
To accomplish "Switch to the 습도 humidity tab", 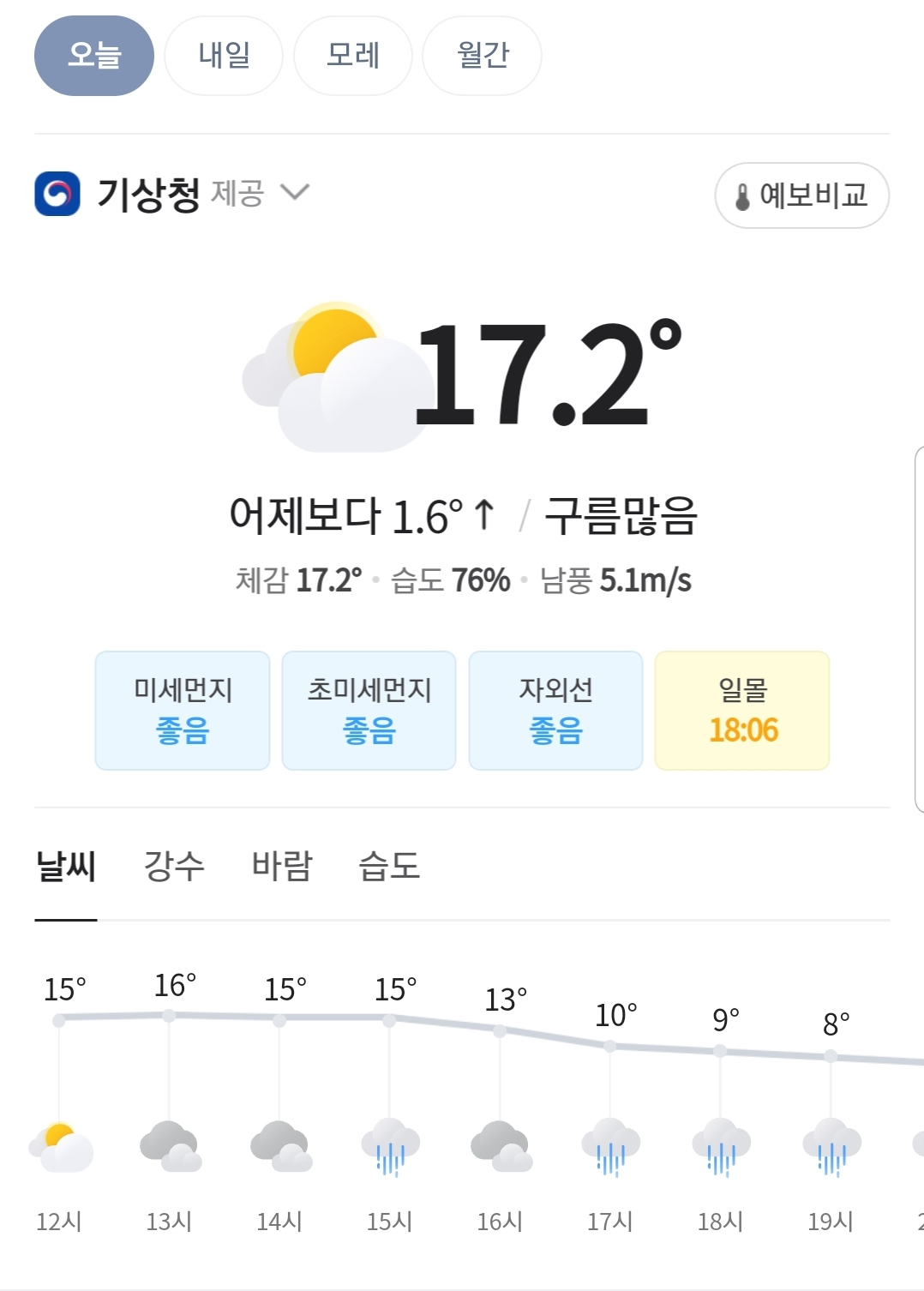I will [389, 866].
